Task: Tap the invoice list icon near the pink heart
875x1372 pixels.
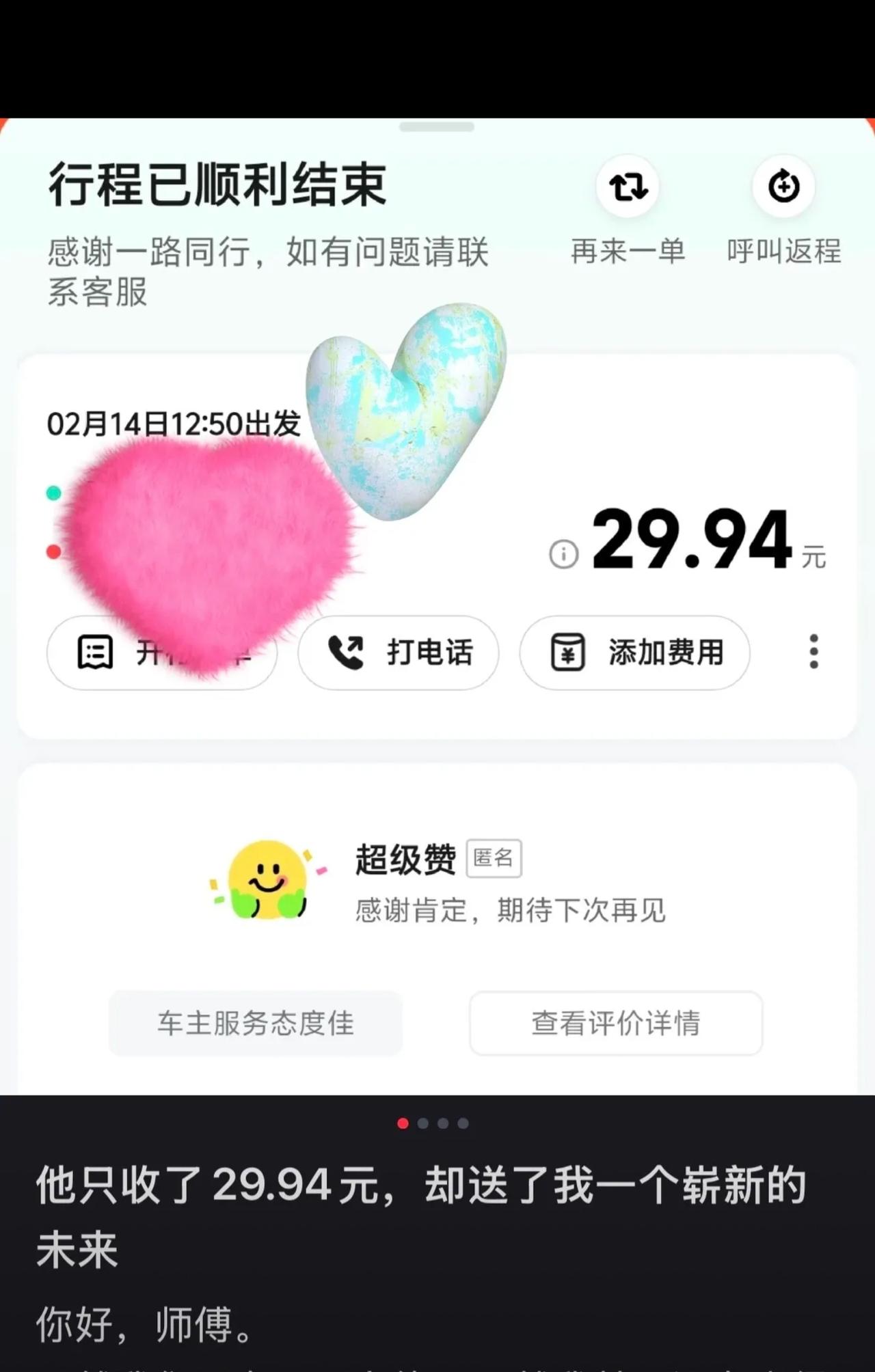Action: click(x=96, y=652)
